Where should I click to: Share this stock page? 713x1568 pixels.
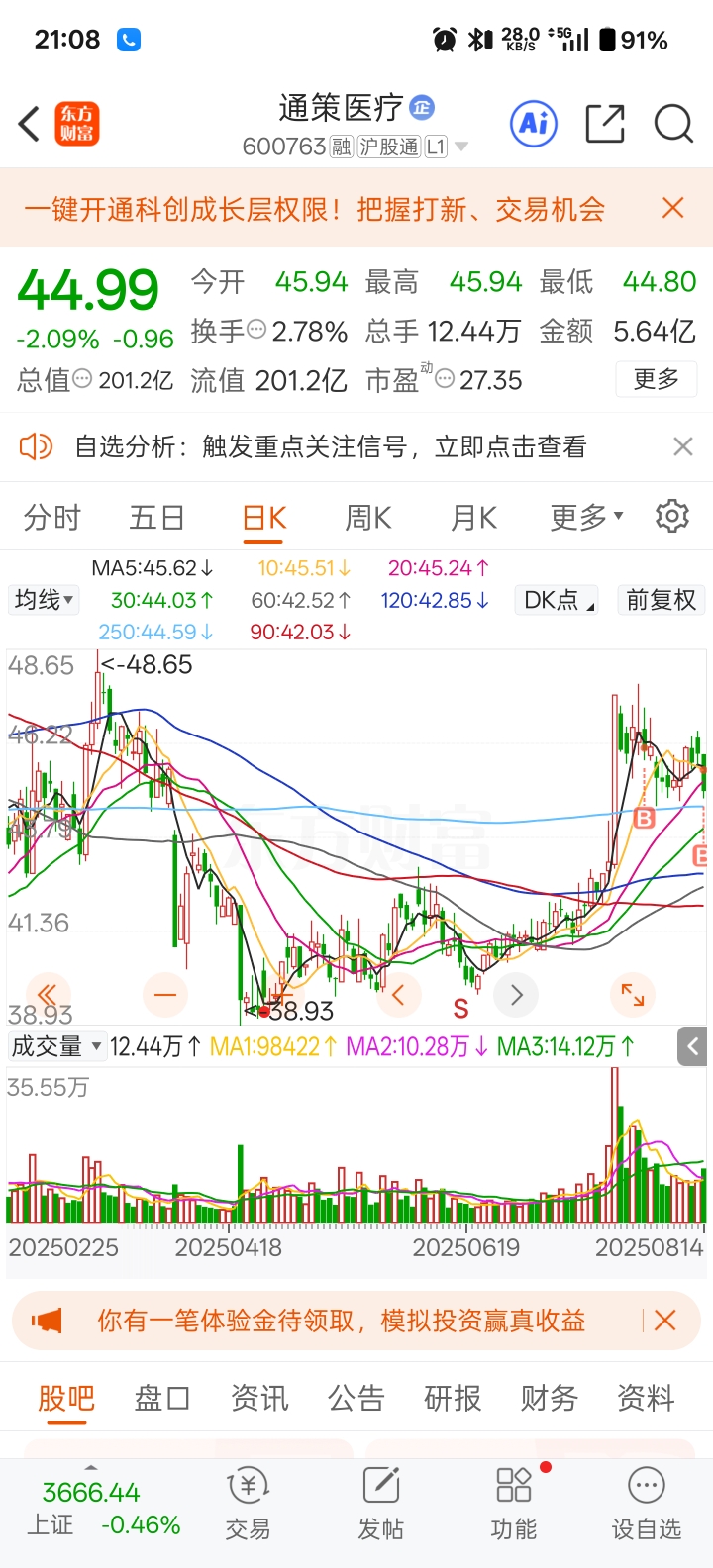605,124
